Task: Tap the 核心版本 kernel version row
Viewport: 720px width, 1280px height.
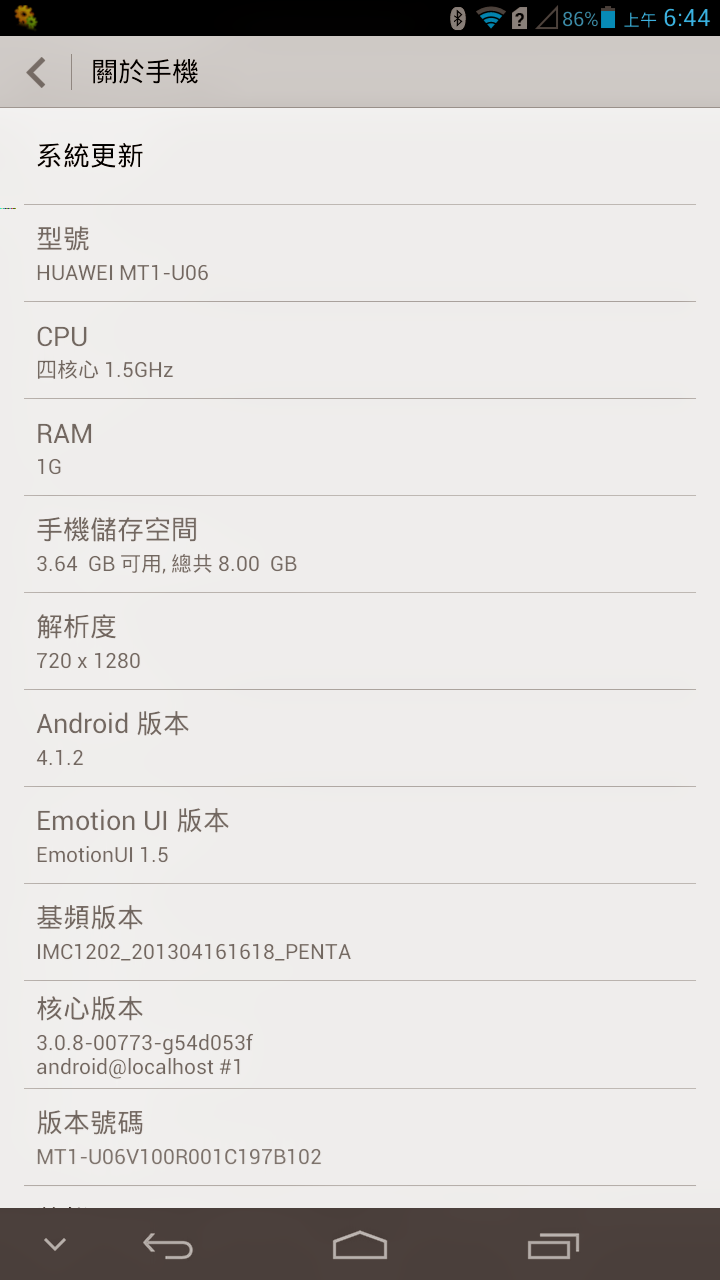Action: tap(360, 1035)
